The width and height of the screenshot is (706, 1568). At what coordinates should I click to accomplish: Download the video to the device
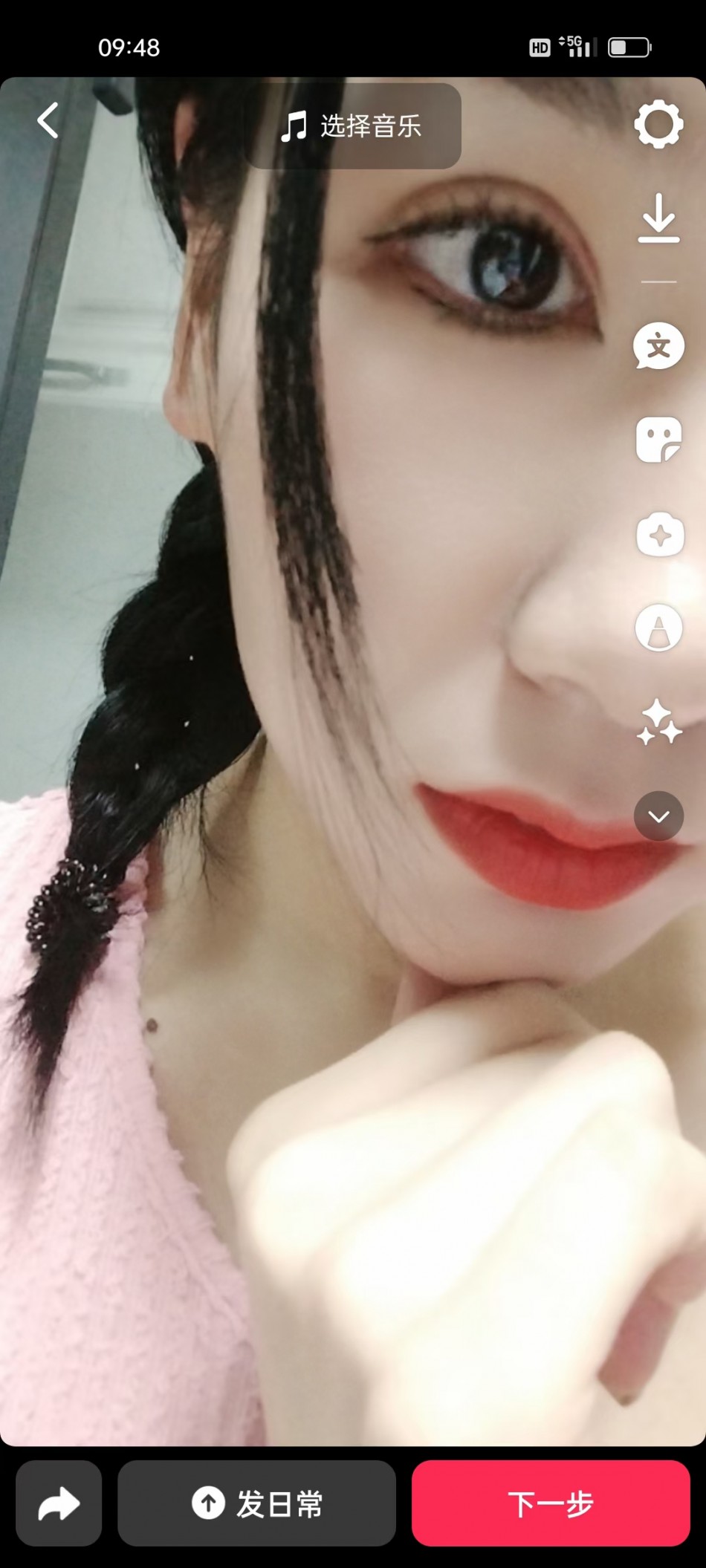pyautogui.click(x=658, y=218)
